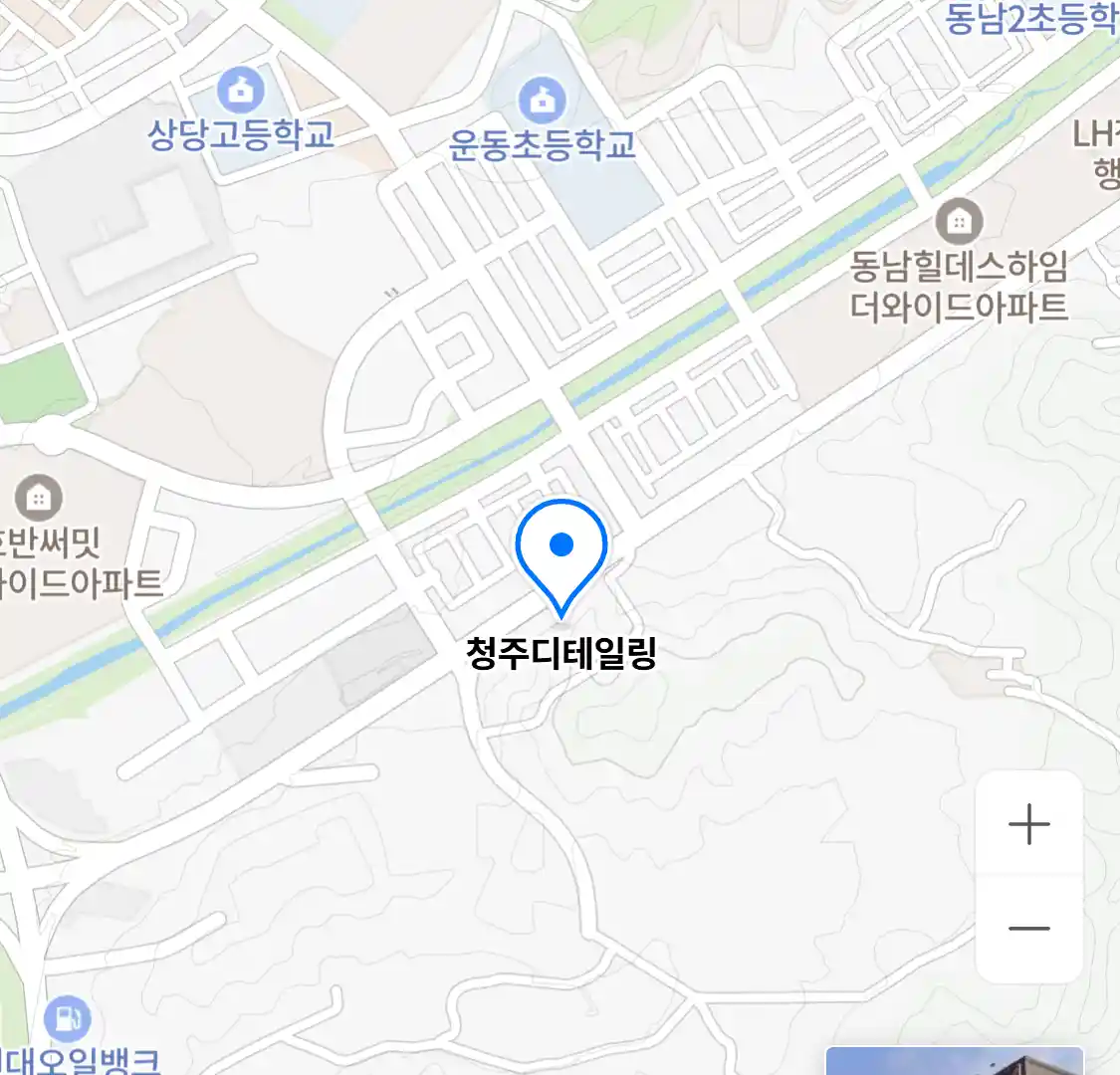
Task: Open the 상당고등학교 school marker
Action: (241, 93)
